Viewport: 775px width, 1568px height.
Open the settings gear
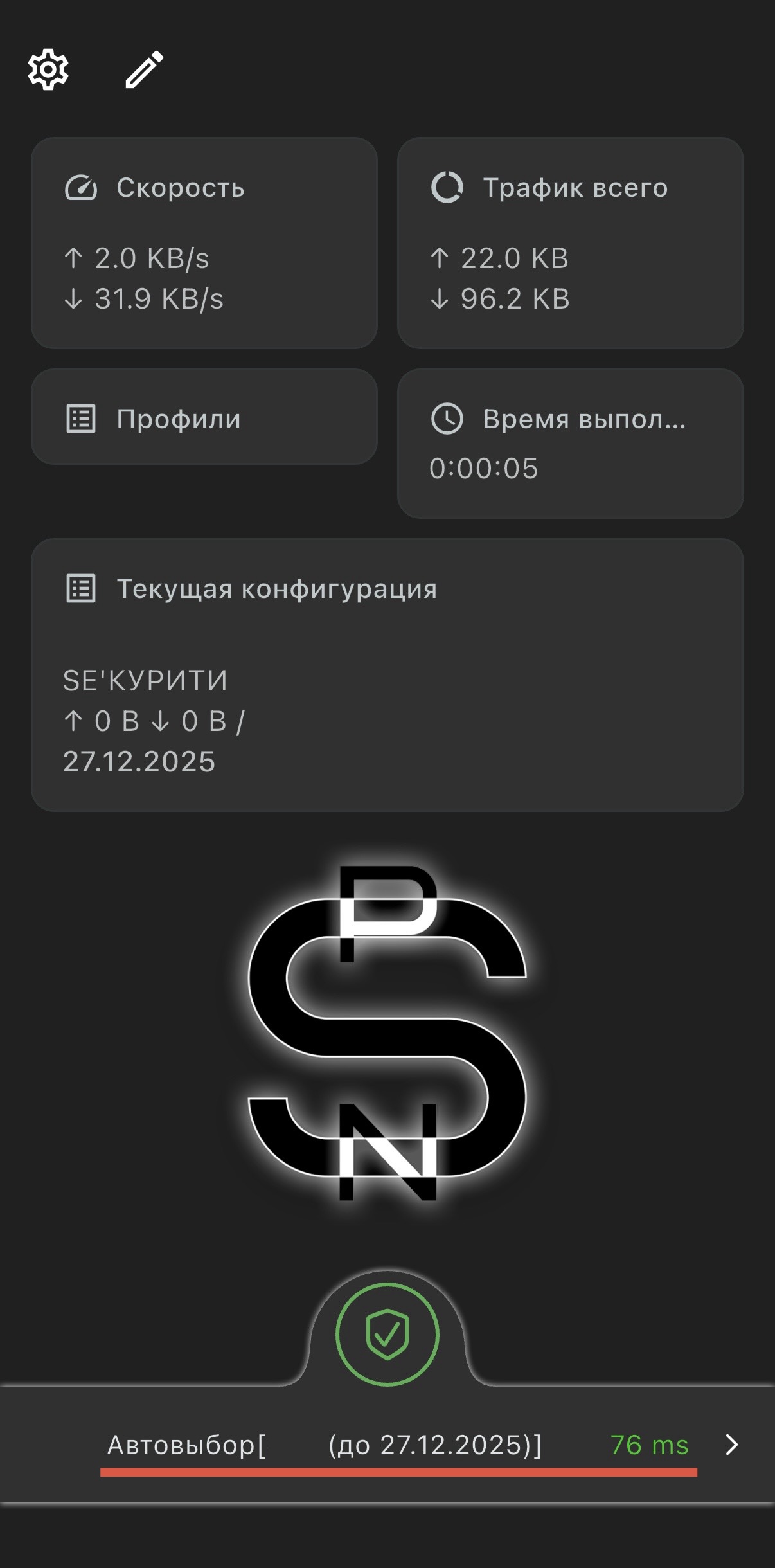(48, 69)
